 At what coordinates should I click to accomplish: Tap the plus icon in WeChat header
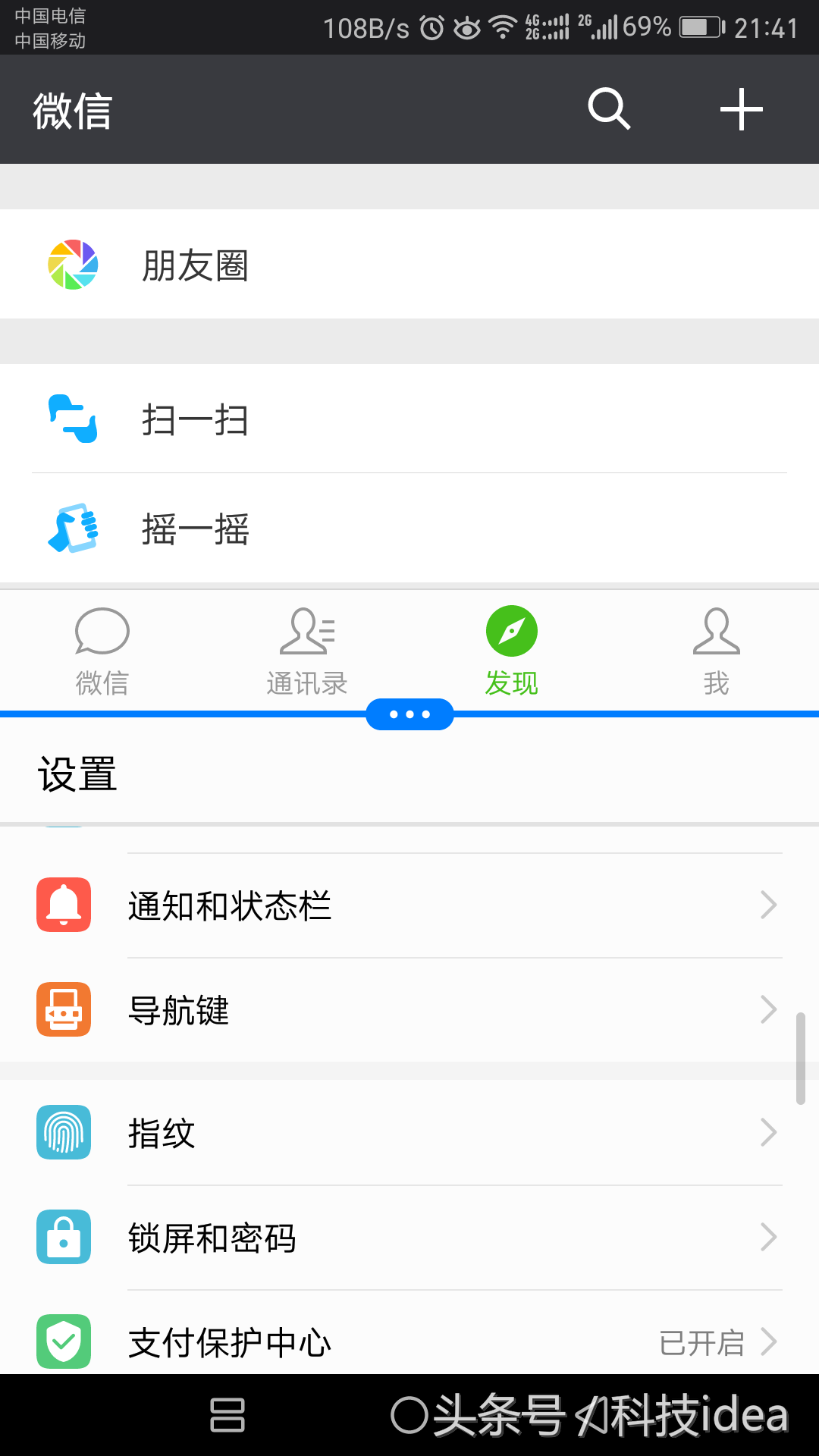coord(741,109)
